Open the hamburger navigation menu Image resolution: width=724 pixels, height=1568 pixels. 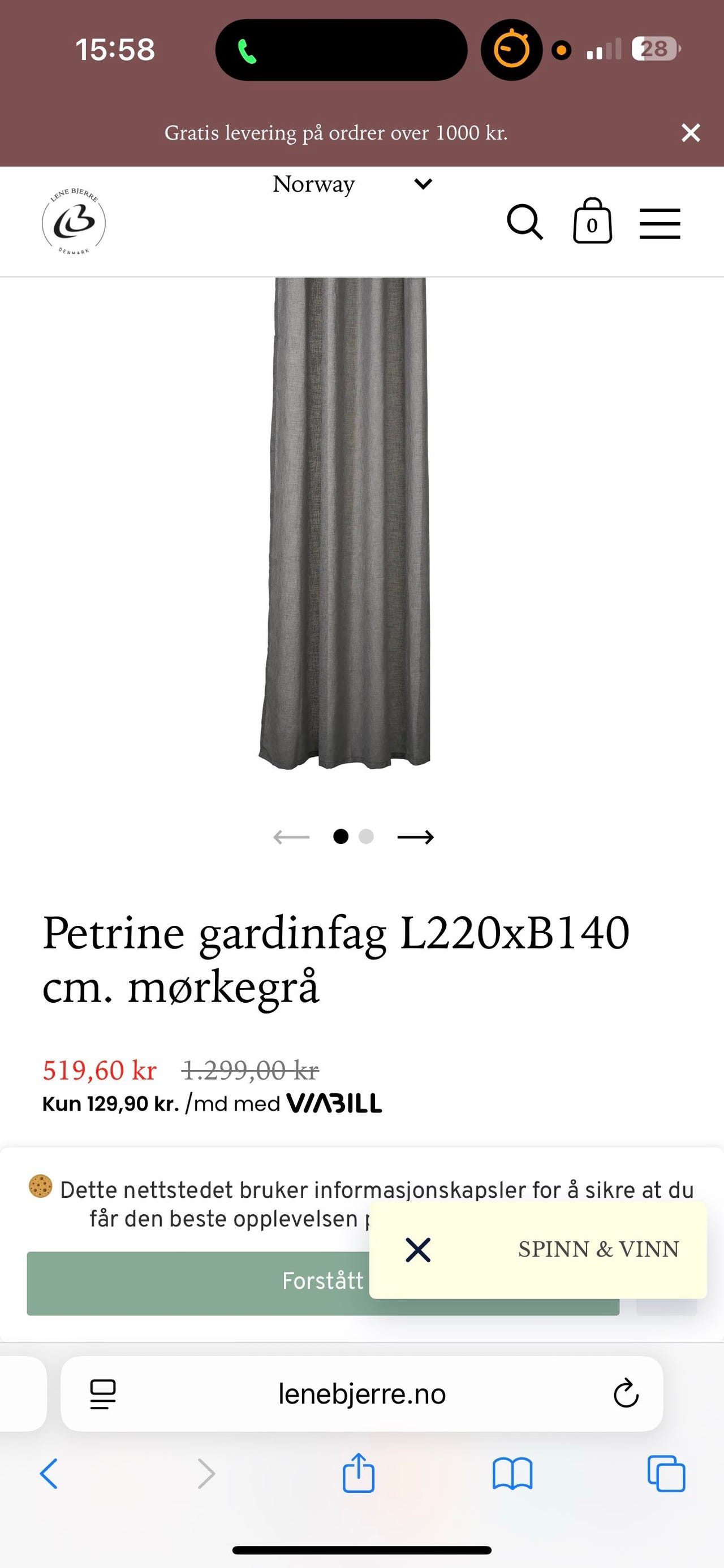pyautogui.click(x=660, y=223)
